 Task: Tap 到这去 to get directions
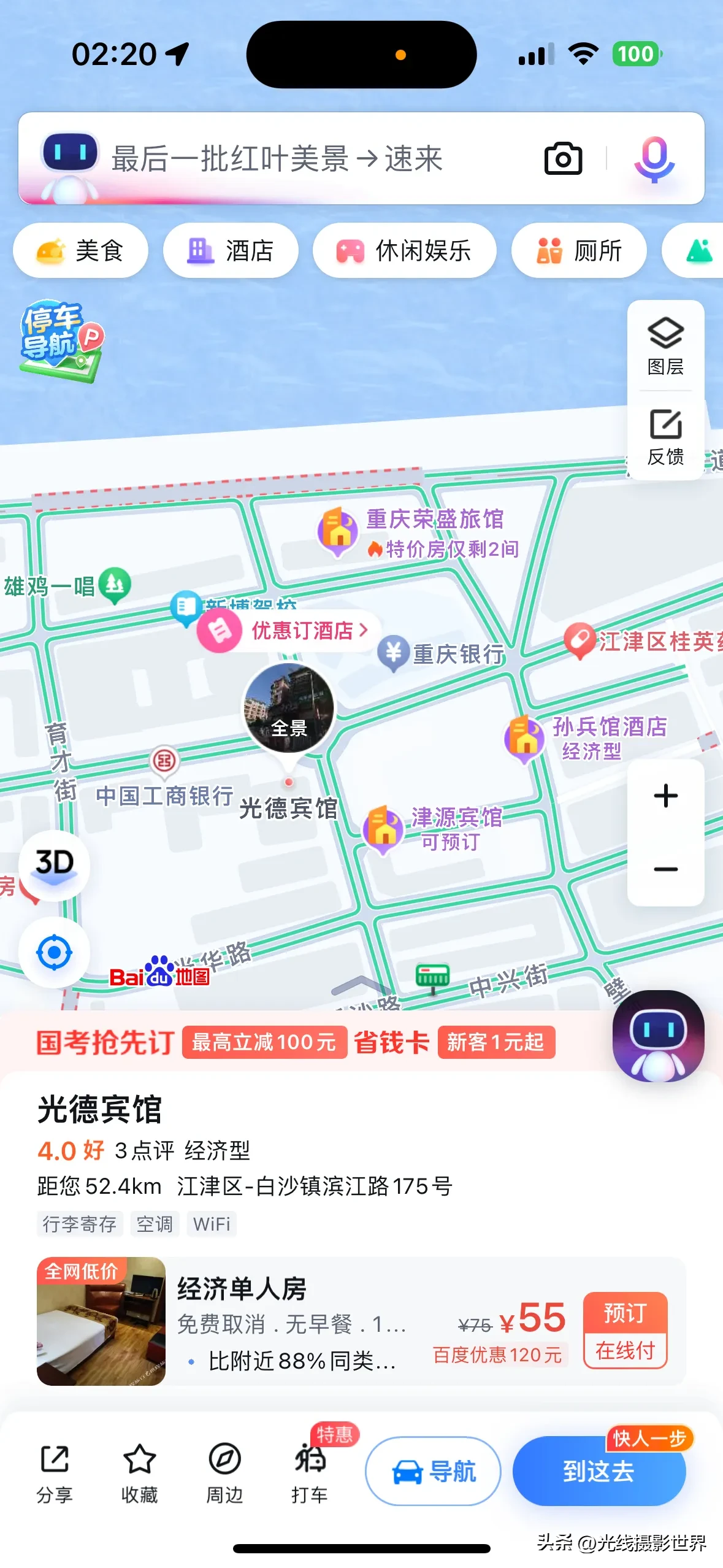coord(599,1470)
